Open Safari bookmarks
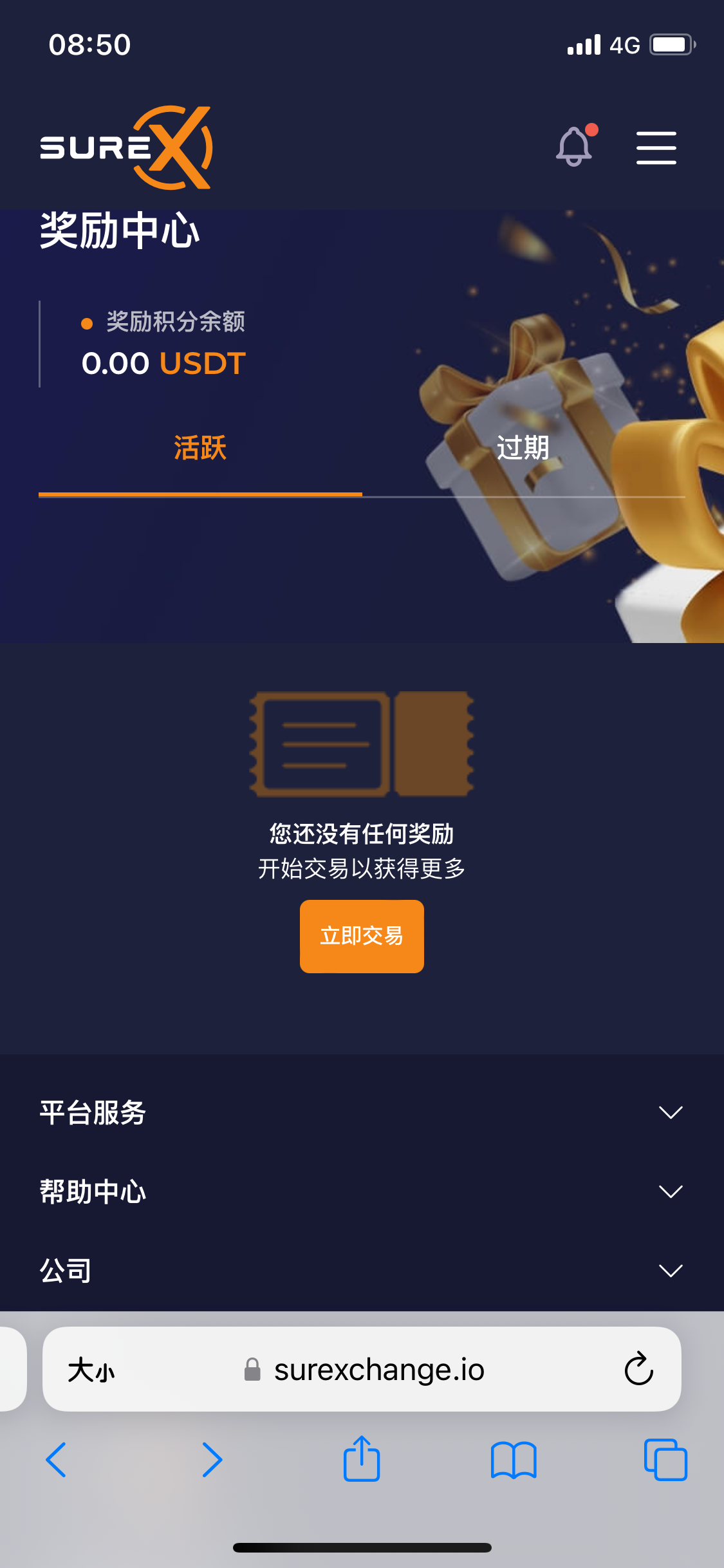 (513, 1459)
